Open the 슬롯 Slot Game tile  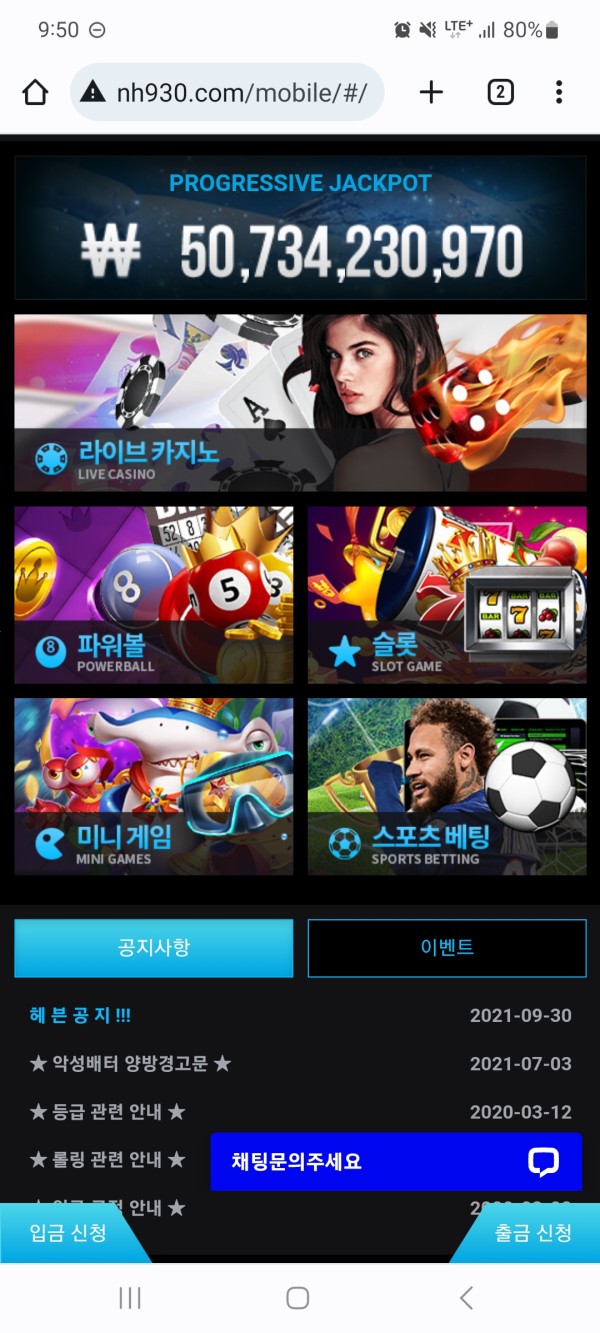coord(447,595)
